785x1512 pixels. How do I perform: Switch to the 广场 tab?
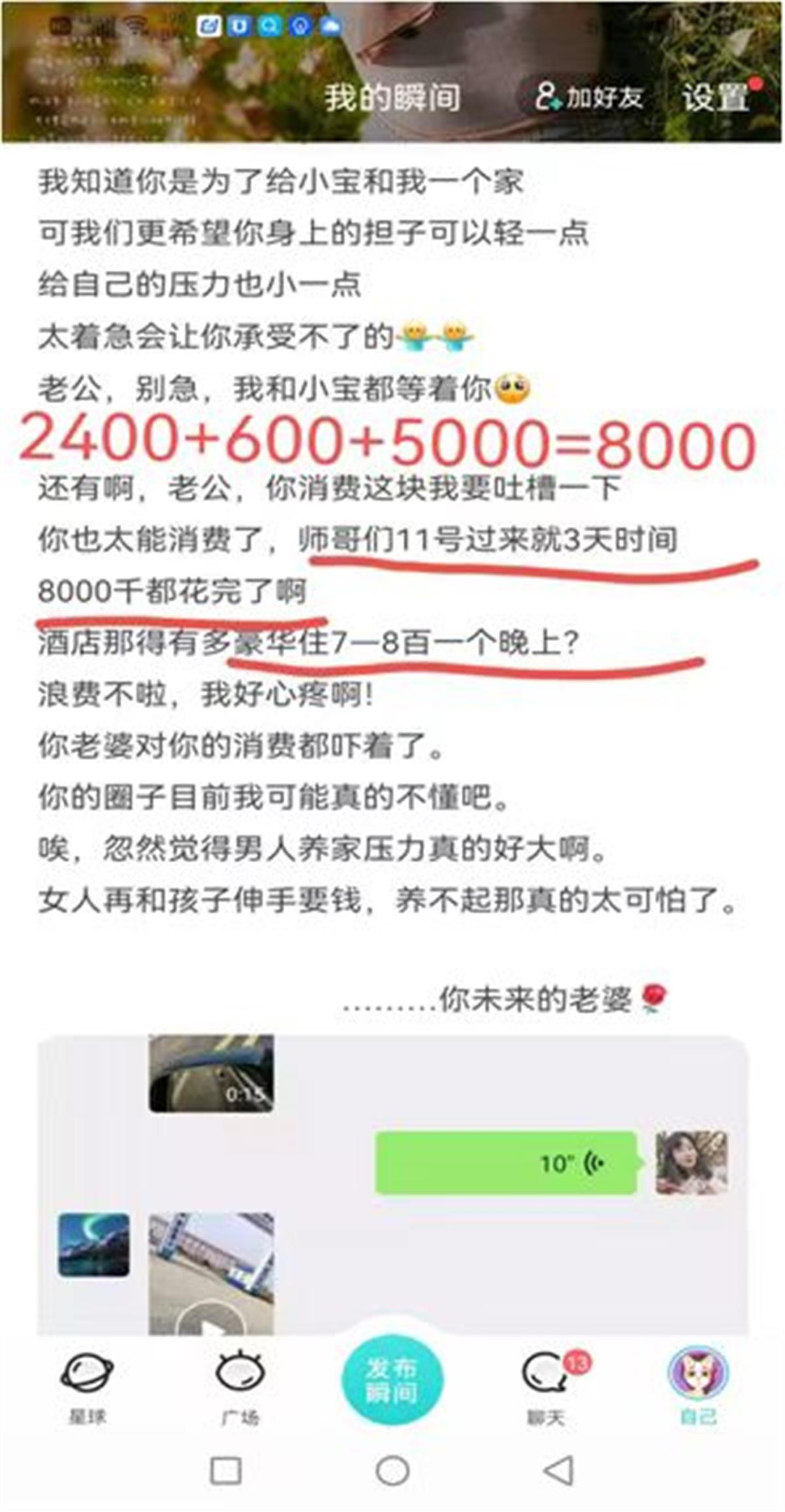tap(240, 1384)
